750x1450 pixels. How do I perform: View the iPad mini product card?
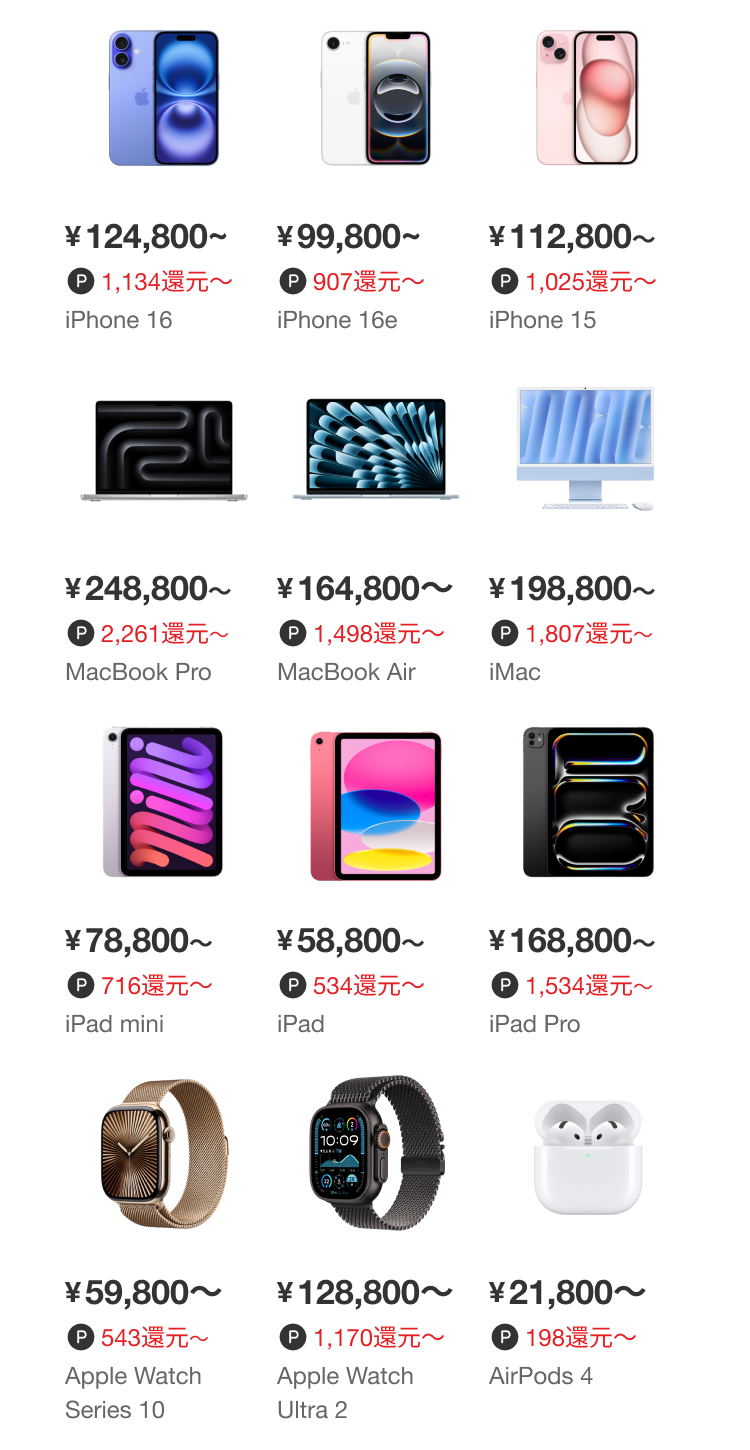(164, 884)
